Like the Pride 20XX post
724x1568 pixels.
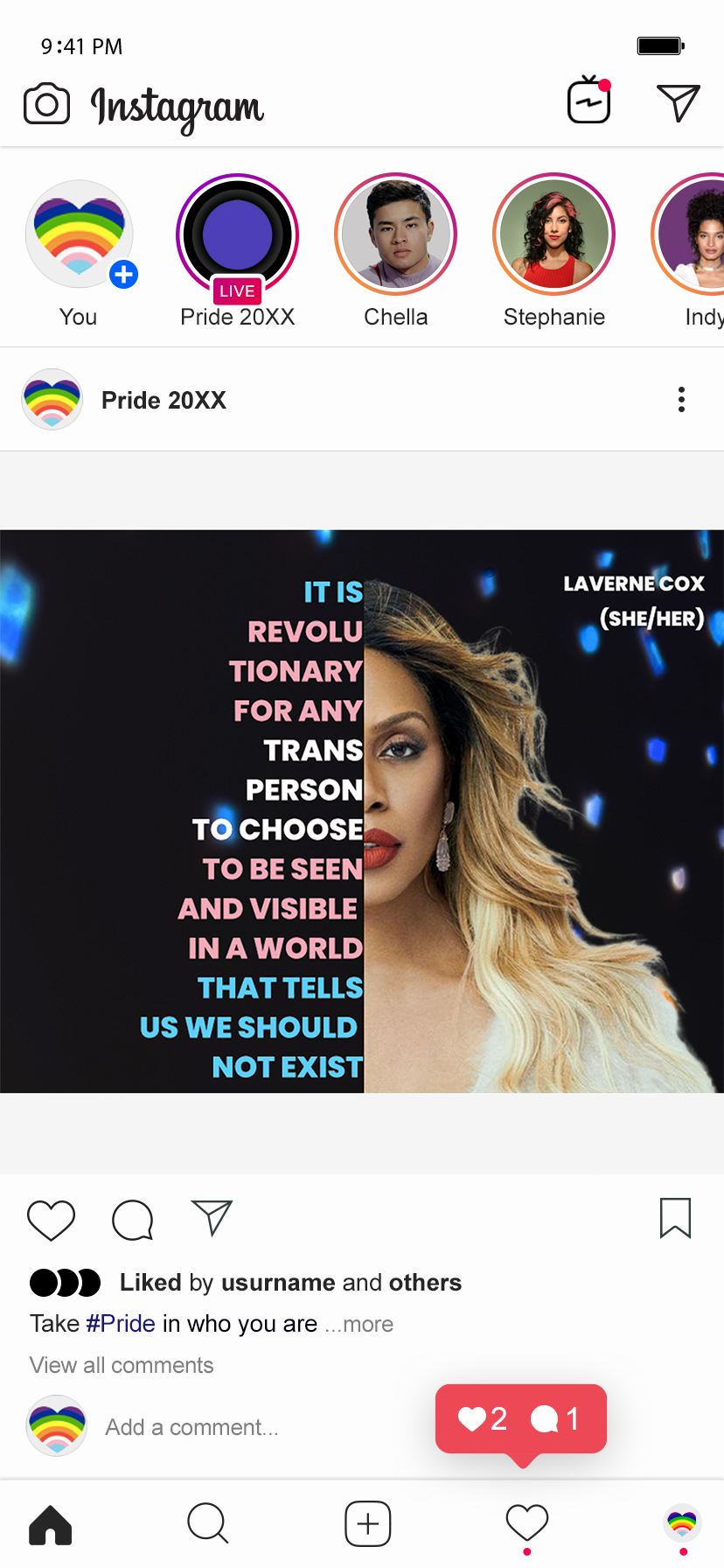click(x=52, y=1220)
